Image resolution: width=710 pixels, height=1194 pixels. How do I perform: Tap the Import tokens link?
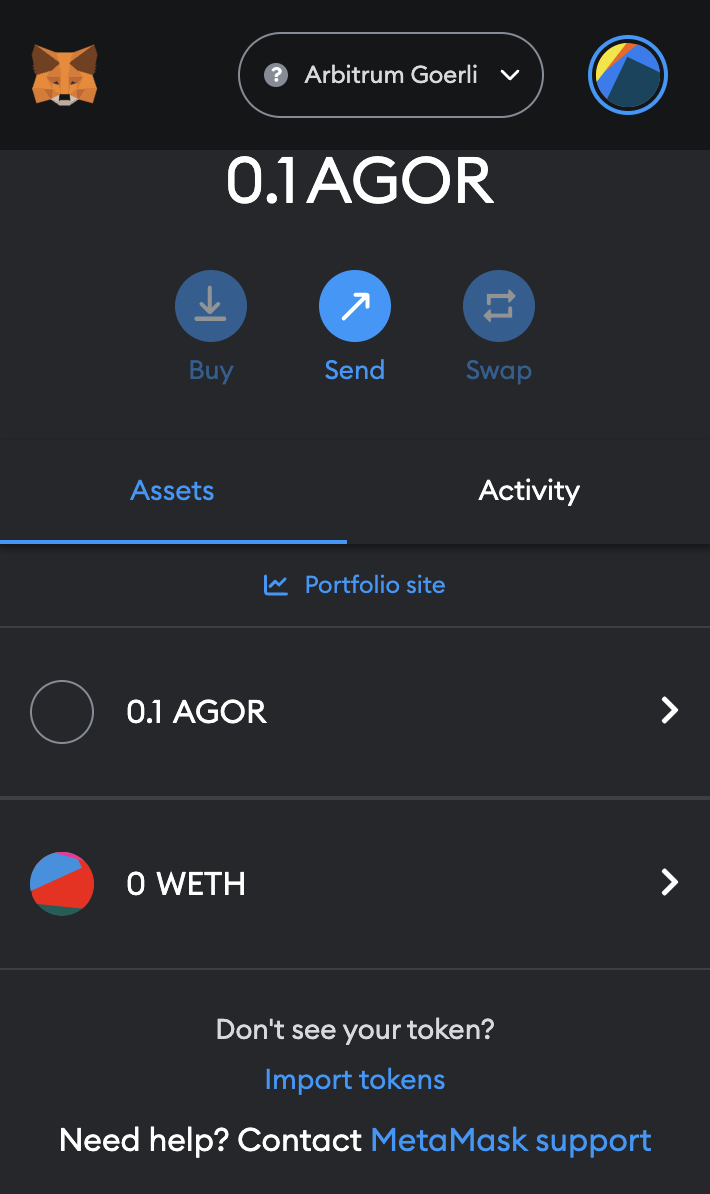pos(355,1080)
